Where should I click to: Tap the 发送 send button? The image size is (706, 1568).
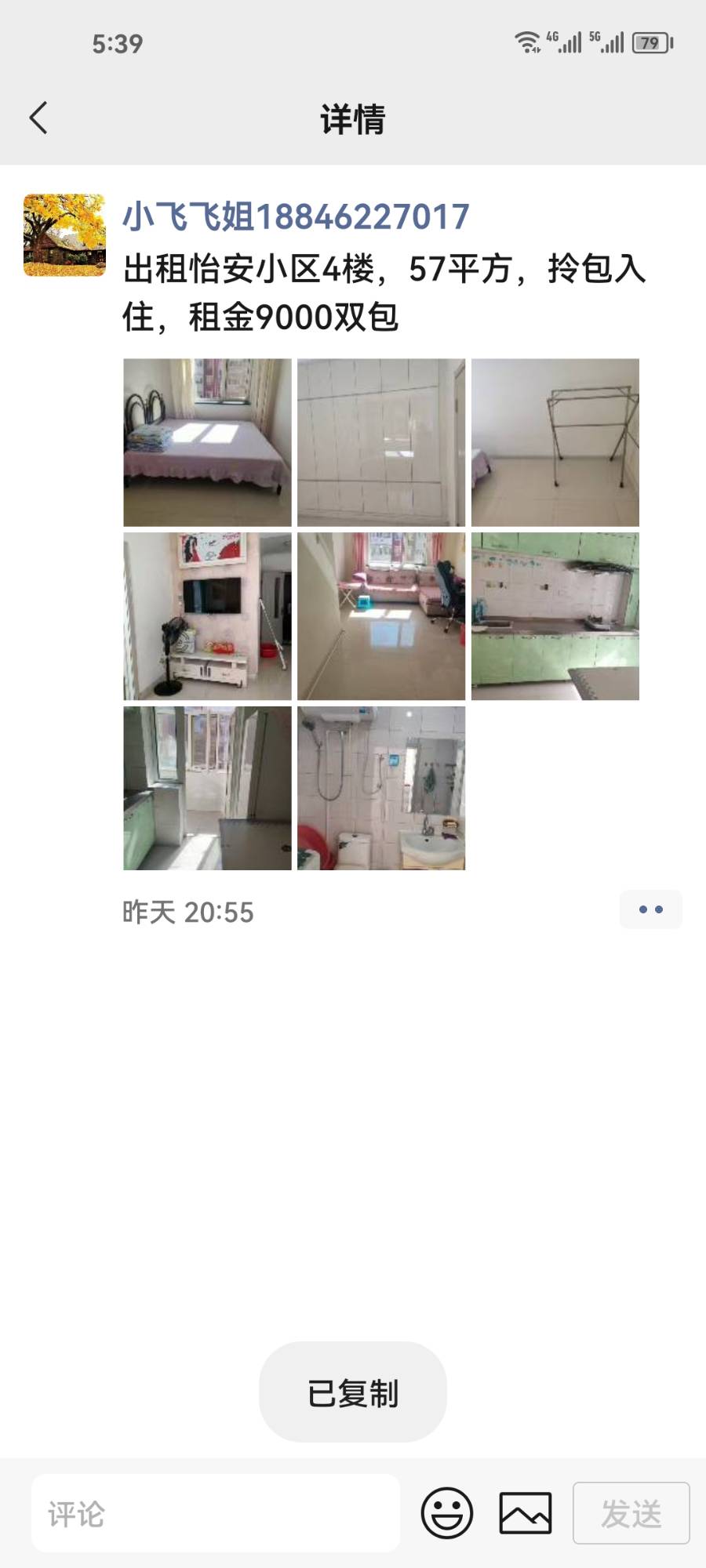tap(631, 1513)
